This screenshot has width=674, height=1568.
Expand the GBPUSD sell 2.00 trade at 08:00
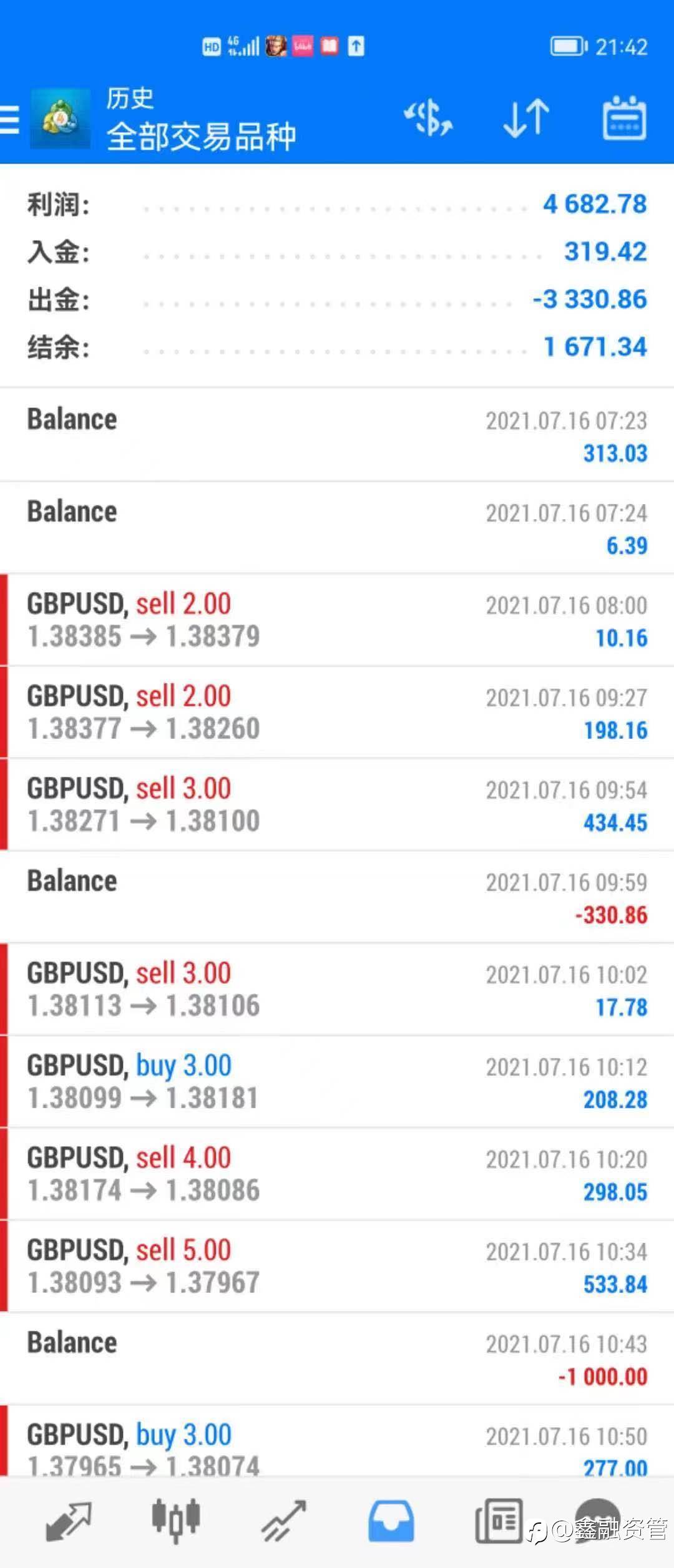(337, 620)
